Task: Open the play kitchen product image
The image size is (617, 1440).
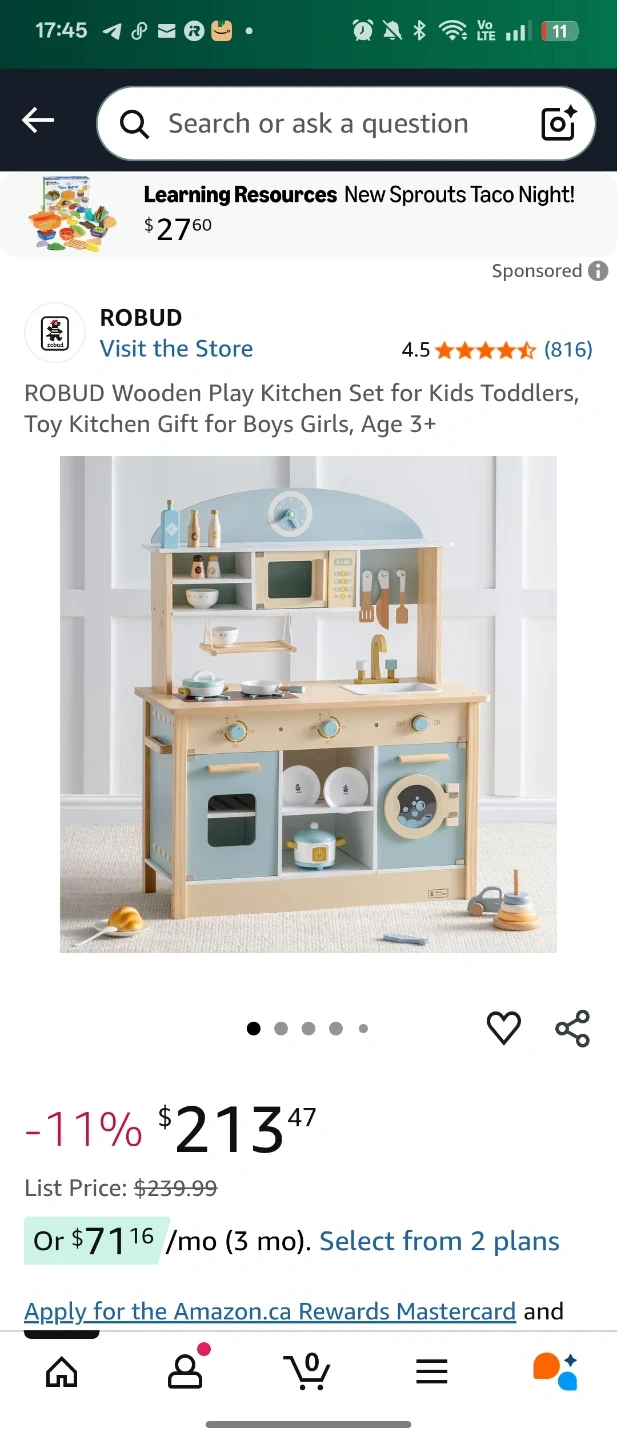Action: [x=308, y=704]
